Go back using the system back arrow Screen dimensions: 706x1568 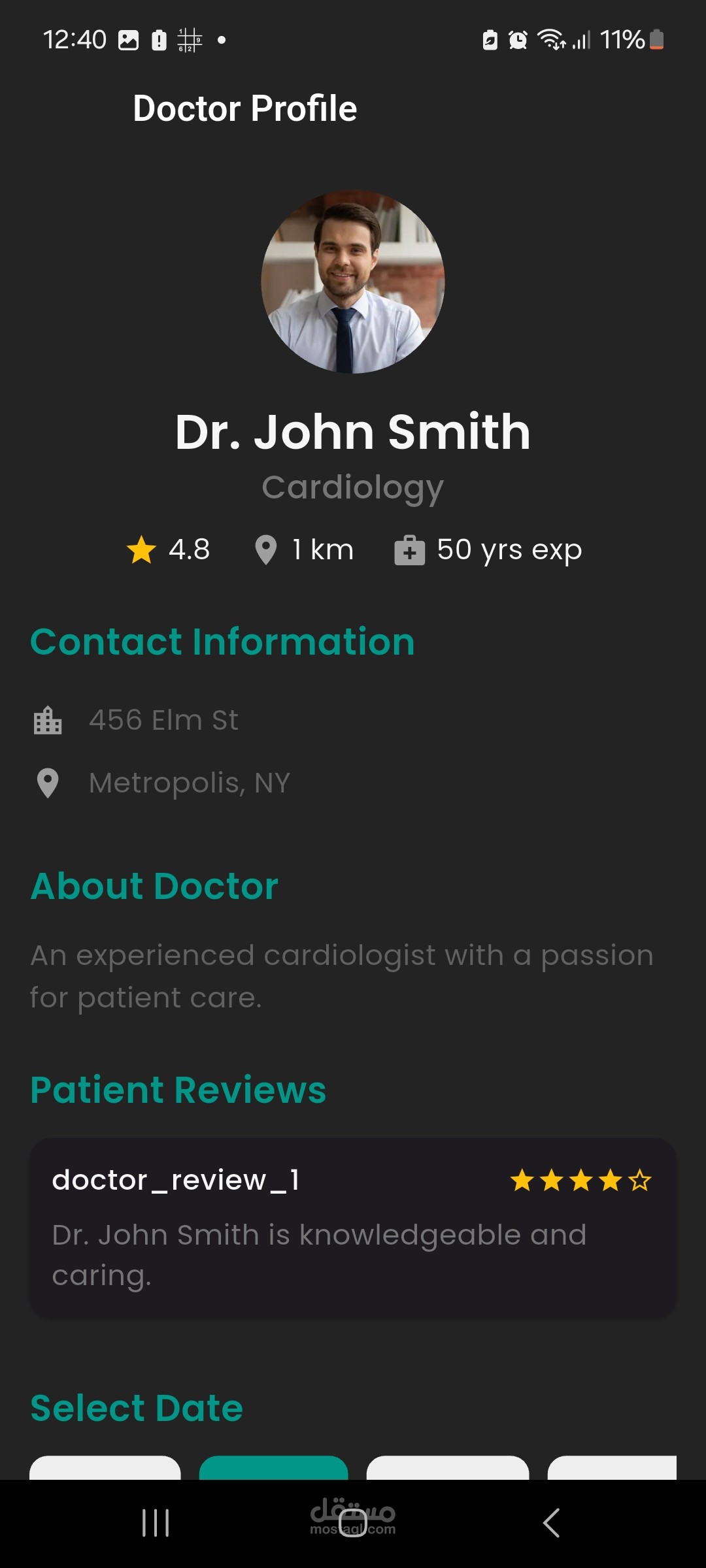coord(551,1523)
